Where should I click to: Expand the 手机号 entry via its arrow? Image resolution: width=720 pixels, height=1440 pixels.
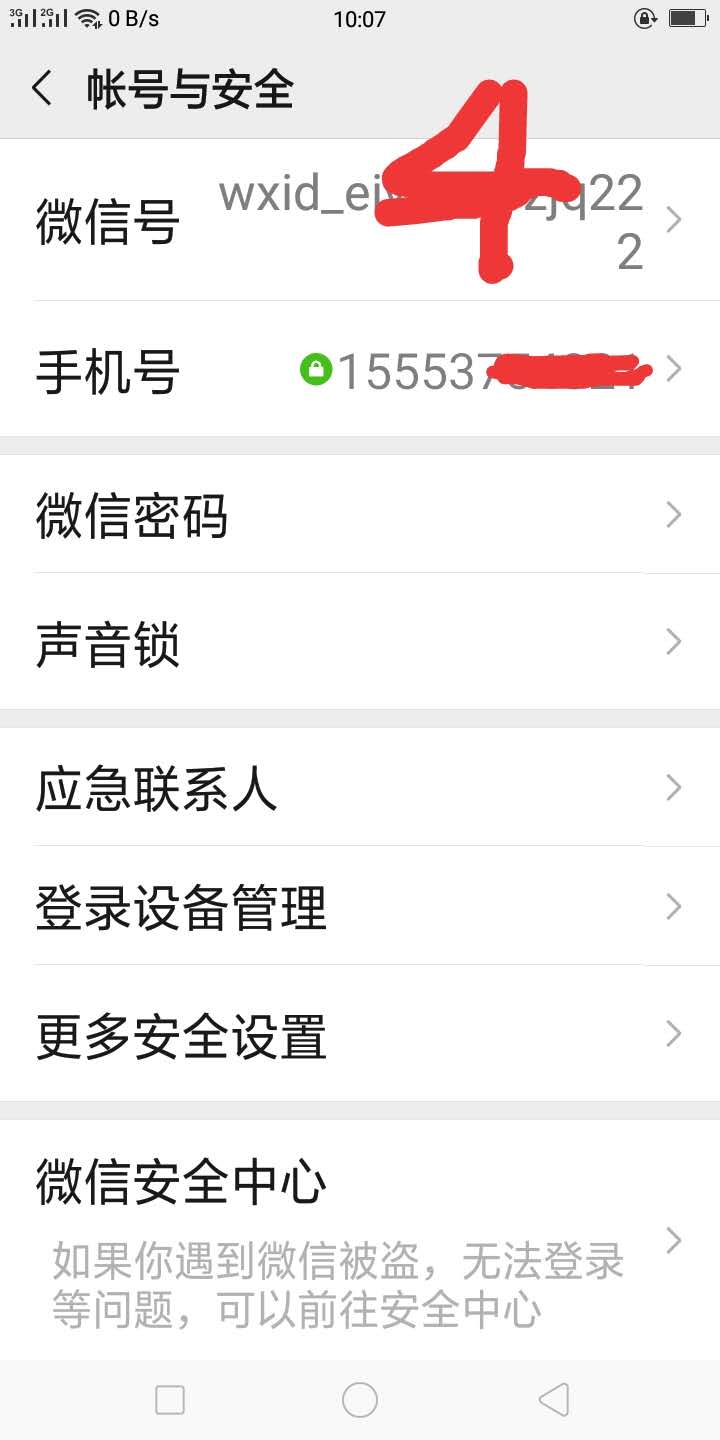point(672,369)
